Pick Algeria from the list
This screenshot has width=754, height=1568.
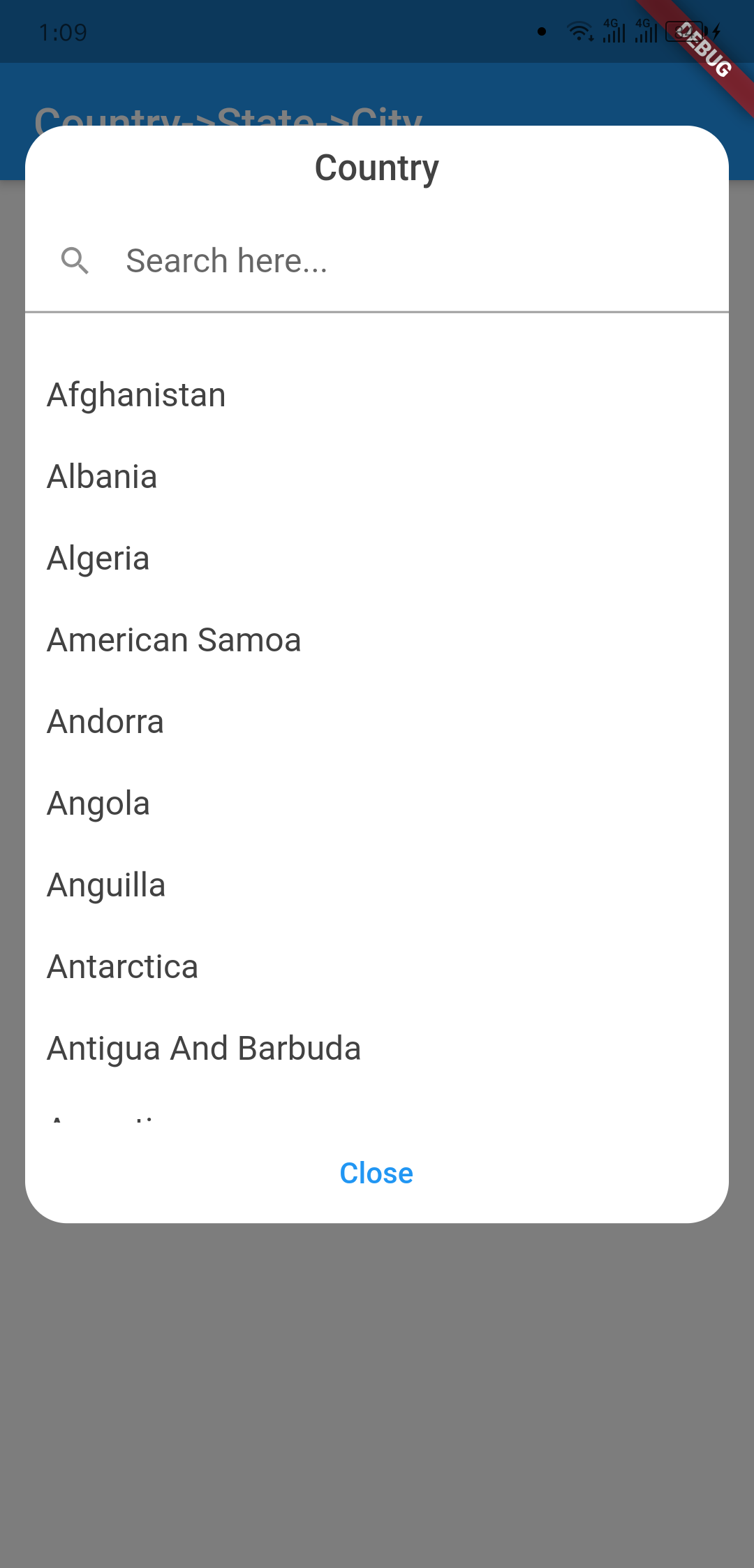pos(98,559)
